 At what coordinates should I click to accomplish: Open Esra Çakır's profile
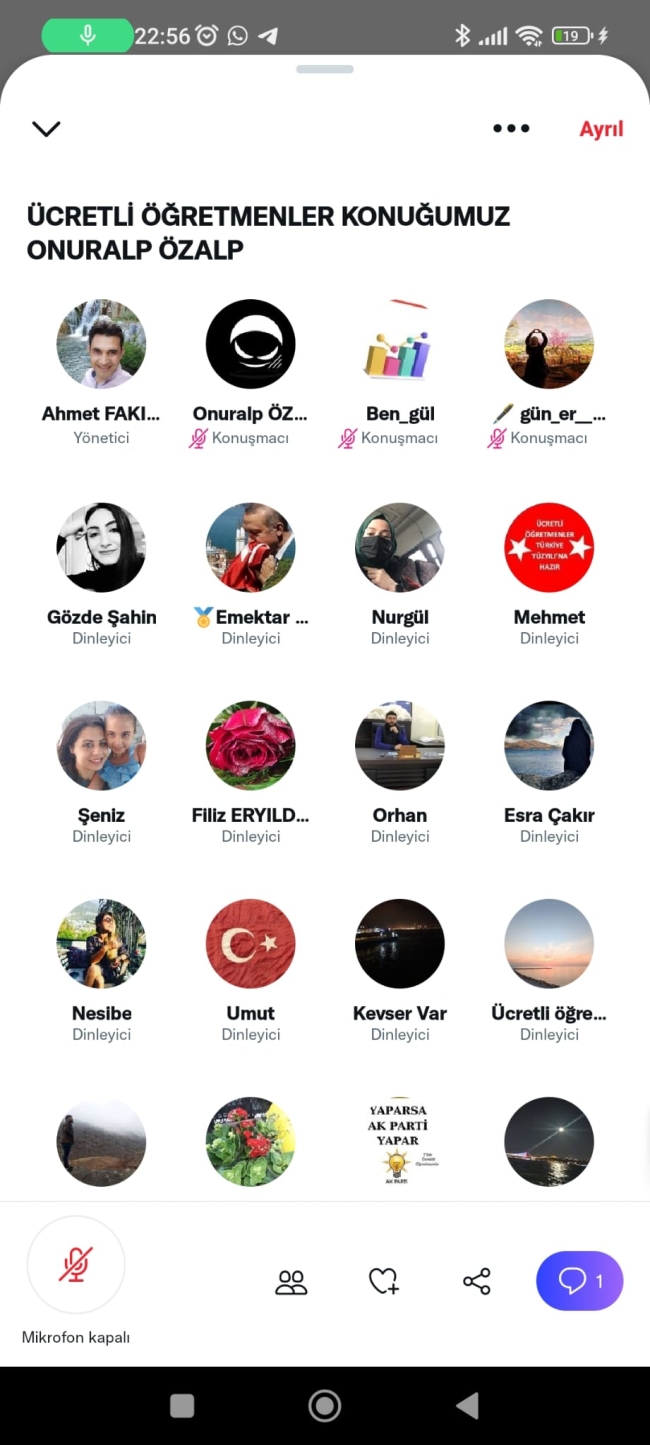(549, 745)
